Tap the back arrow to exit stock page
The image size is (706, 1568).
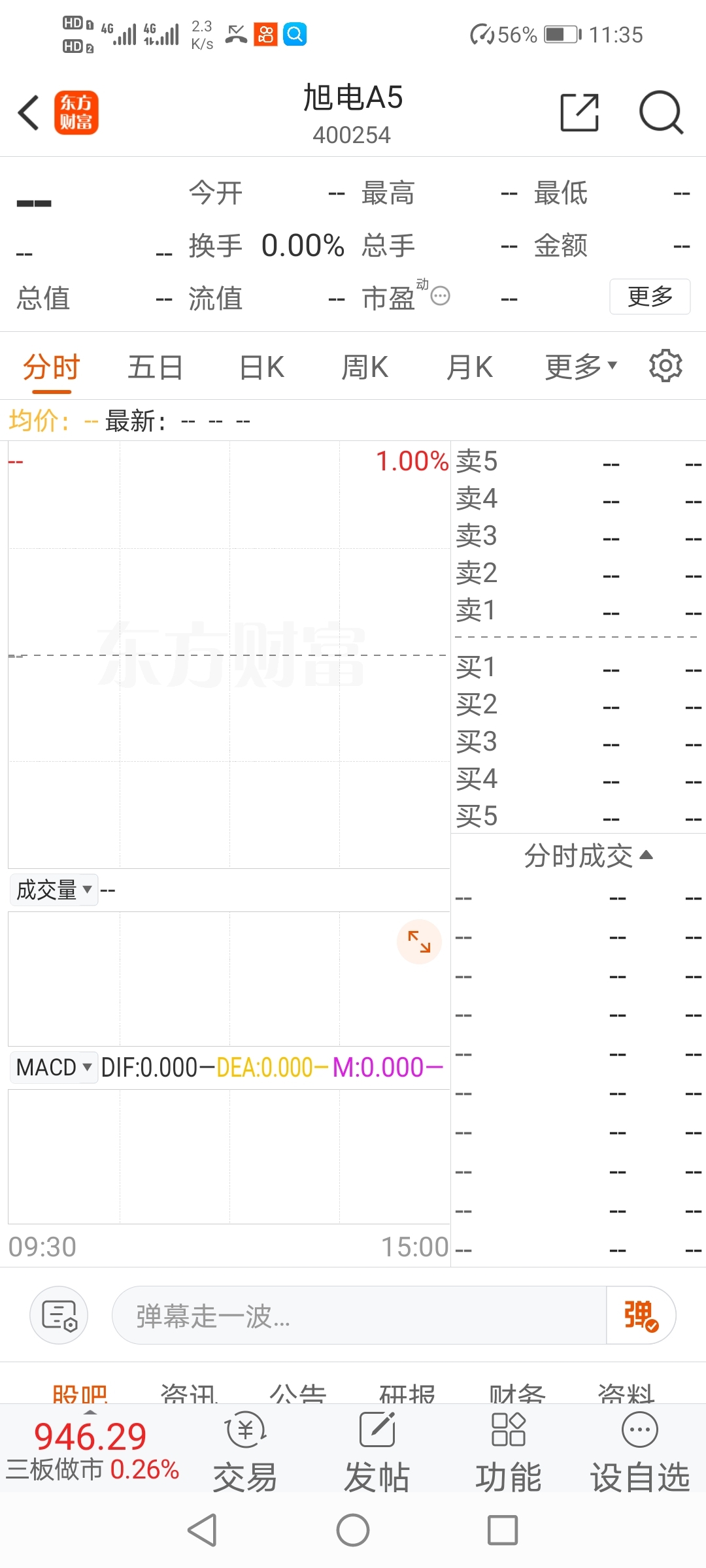tap(27, 112)
